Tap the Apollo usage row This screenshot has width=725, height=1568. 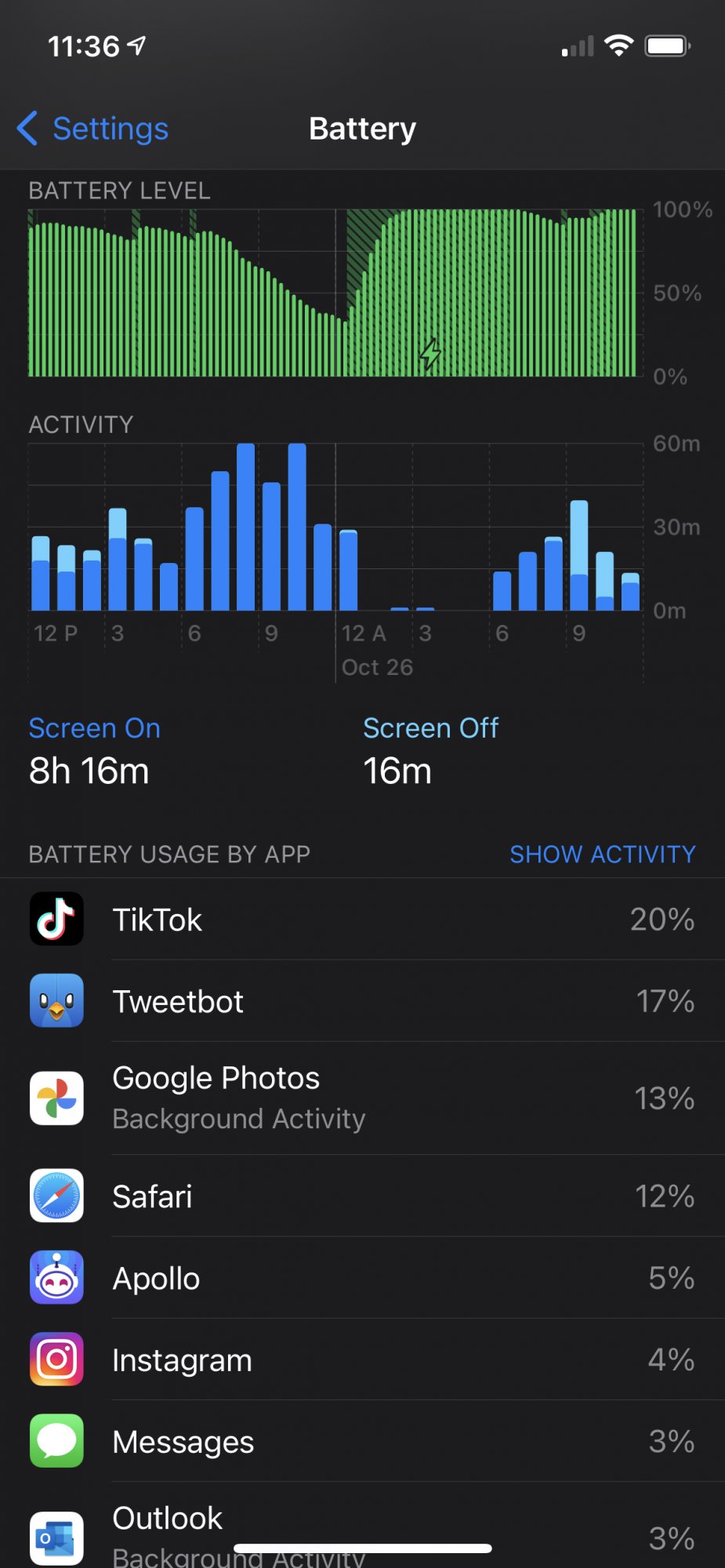pyautogui.click(x=362, y=1278)
